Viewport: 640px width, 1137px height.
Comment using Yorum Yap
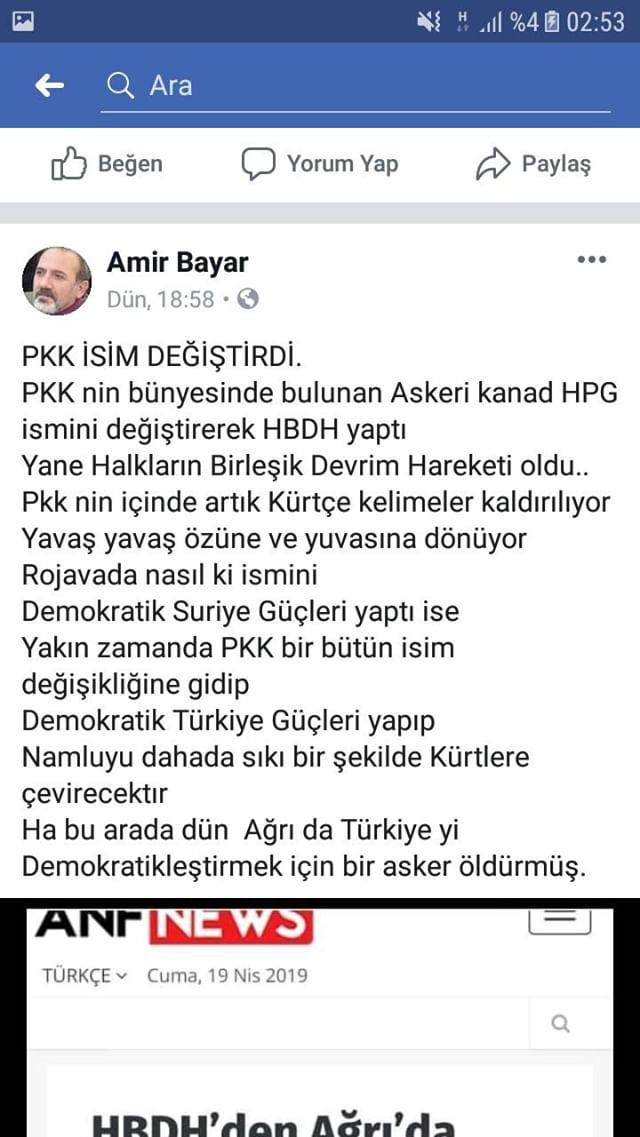click(320, 164)
